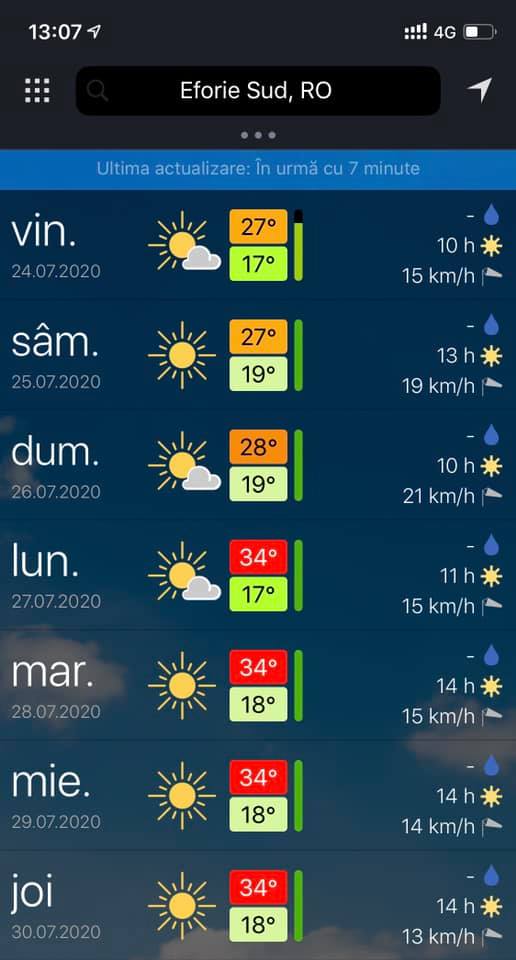
Task: Select the joi 30.07.2020 forecast row
Action: coord(258,906)
